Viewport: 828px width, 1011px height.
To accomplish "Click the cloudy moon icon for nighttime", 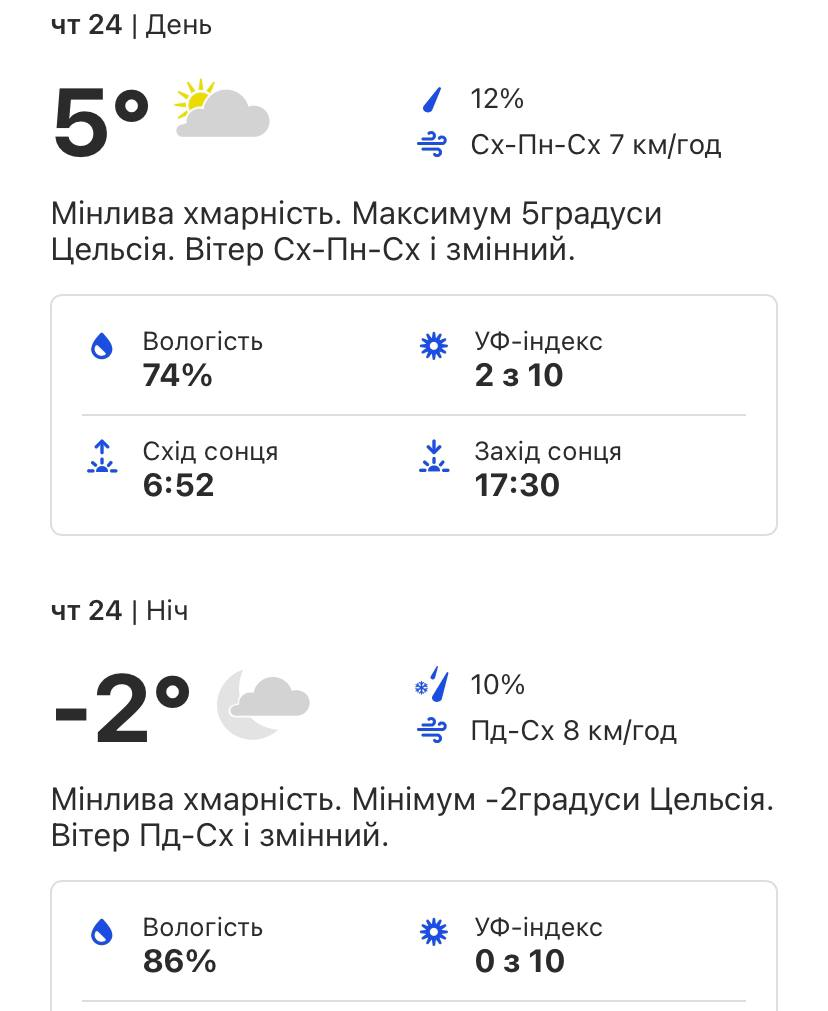I will 262,703.
